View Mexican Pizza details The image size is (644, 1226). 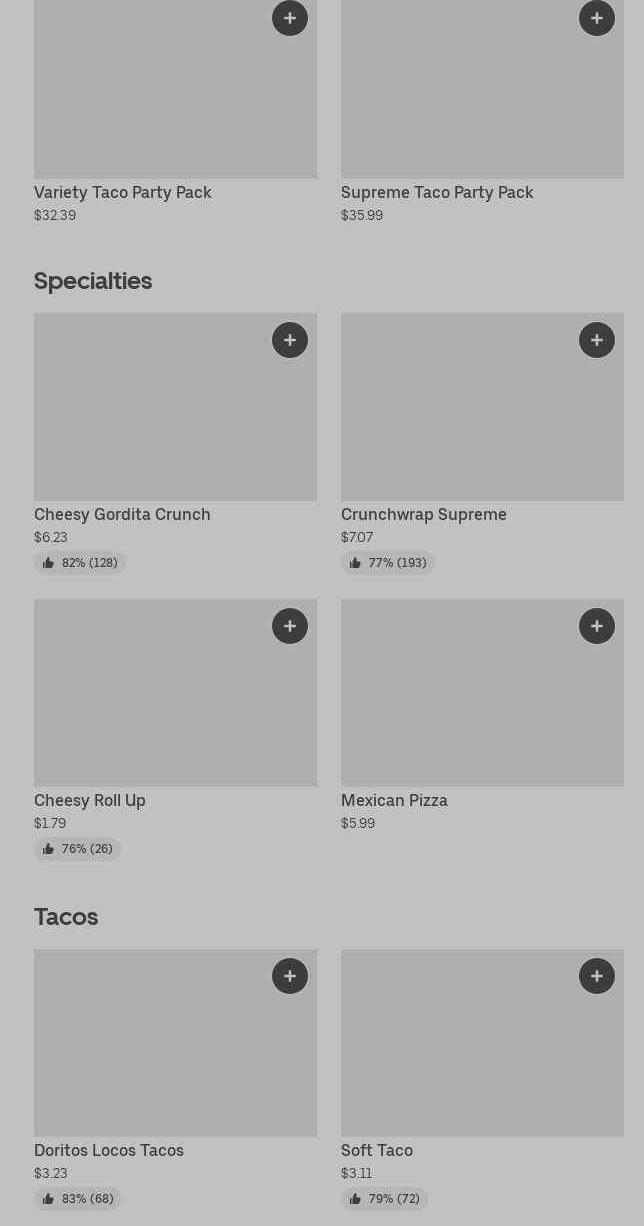482,716
